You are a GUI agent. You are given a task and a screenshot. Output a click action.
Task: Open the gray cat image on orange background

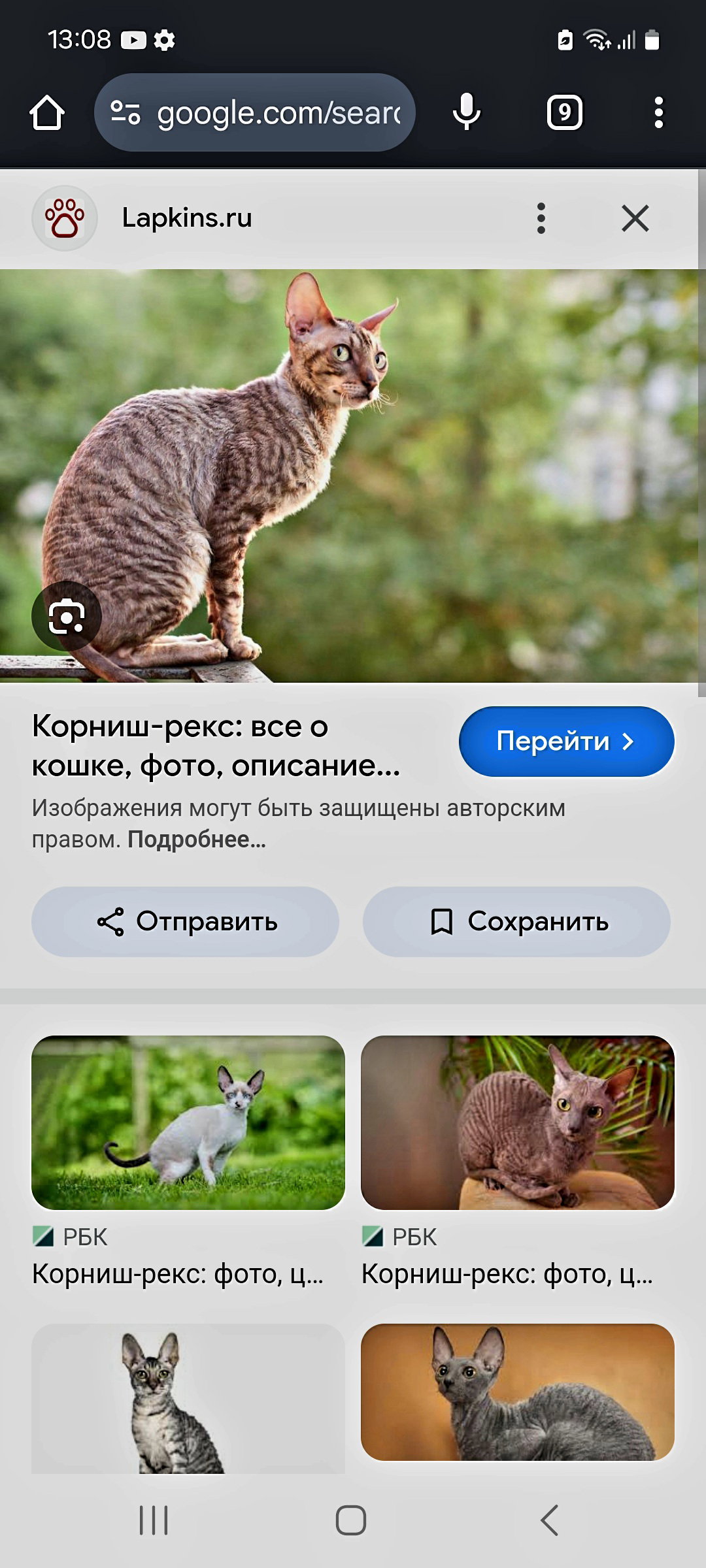(x=518, y=1392)
